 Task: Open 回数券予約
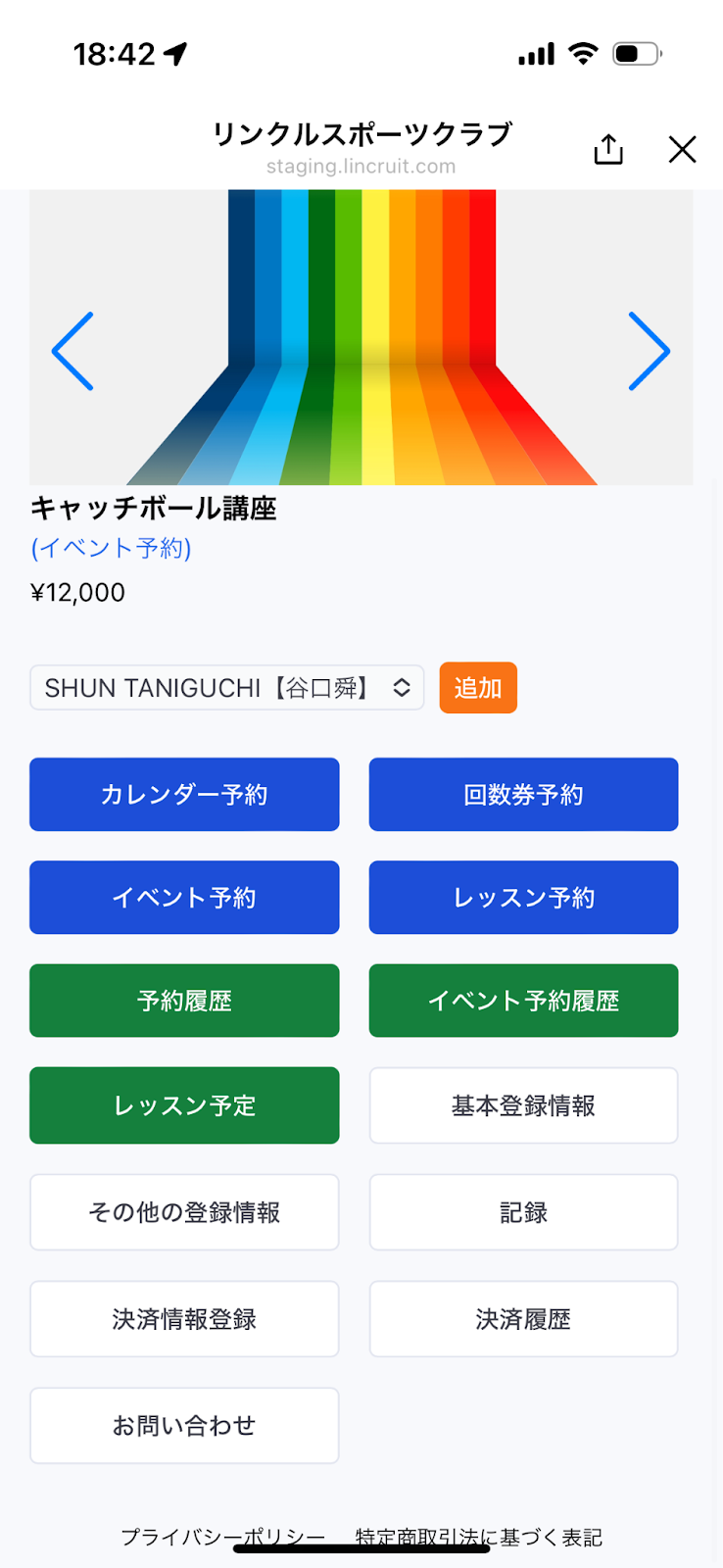(523, 795)
